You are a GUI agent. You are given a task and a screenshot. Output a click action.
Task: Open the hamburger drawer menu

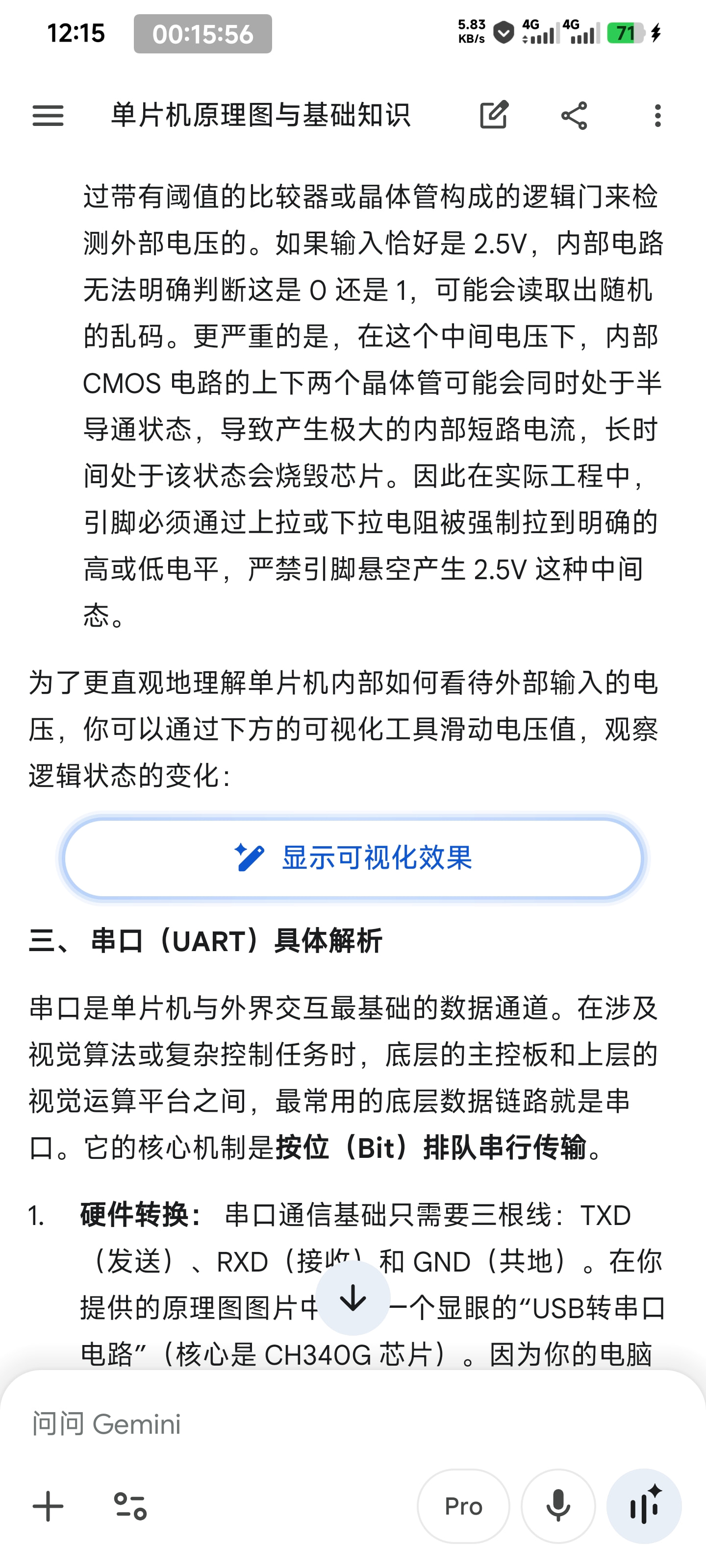pos(48,116)
